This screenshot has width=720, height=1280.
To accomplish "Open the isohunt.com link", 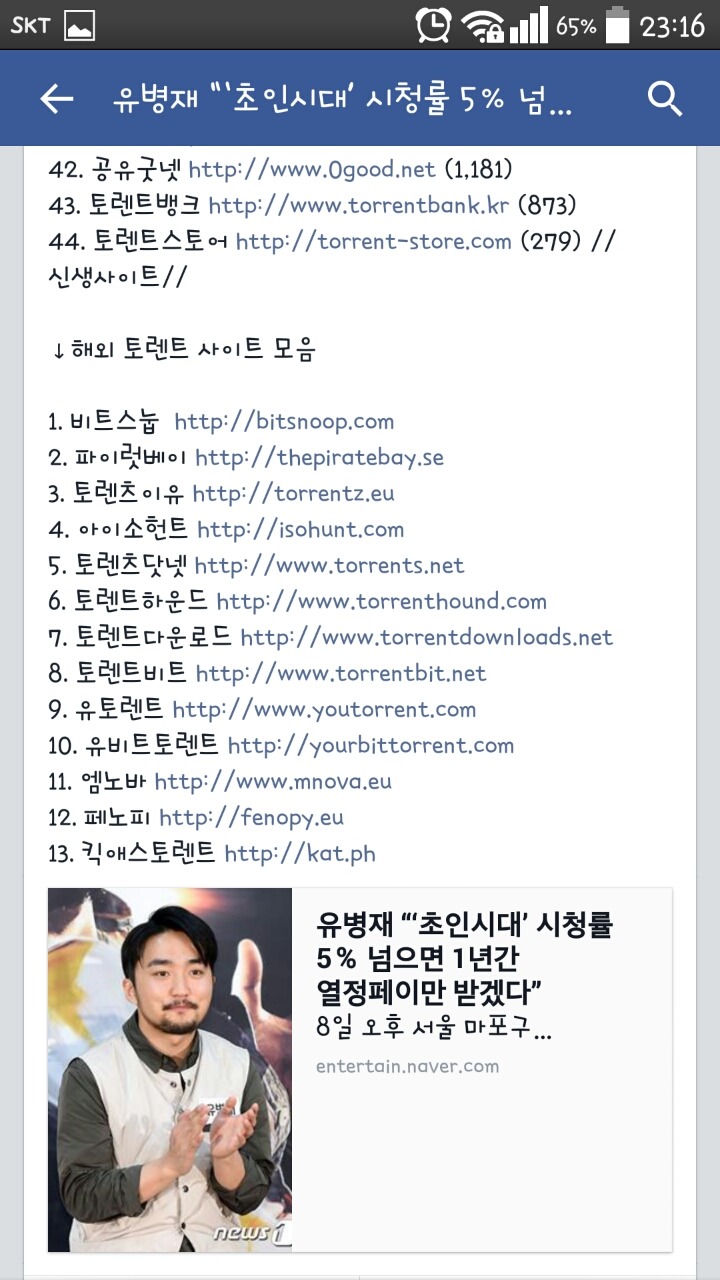I will (300, 530).
